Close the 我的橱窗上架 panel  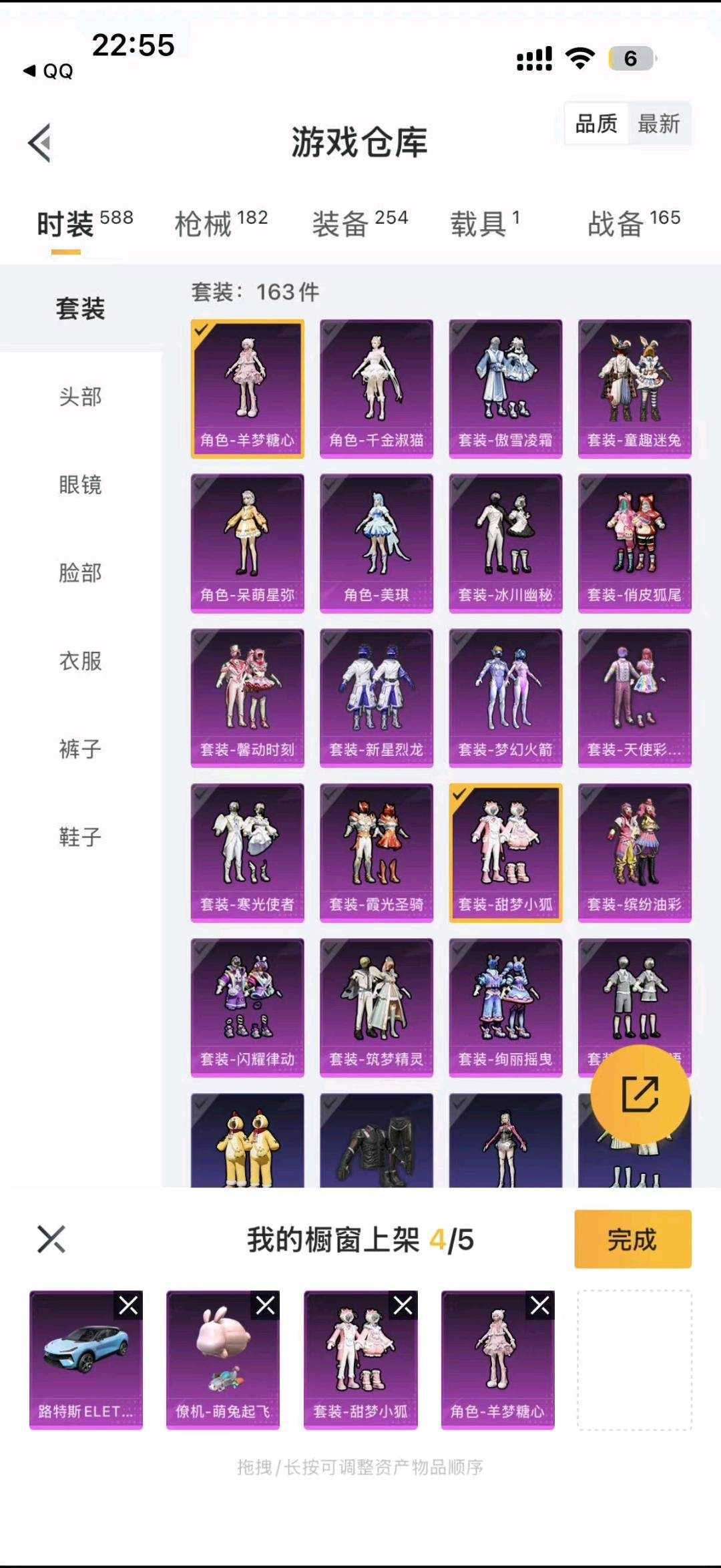tap(51, 1239)
